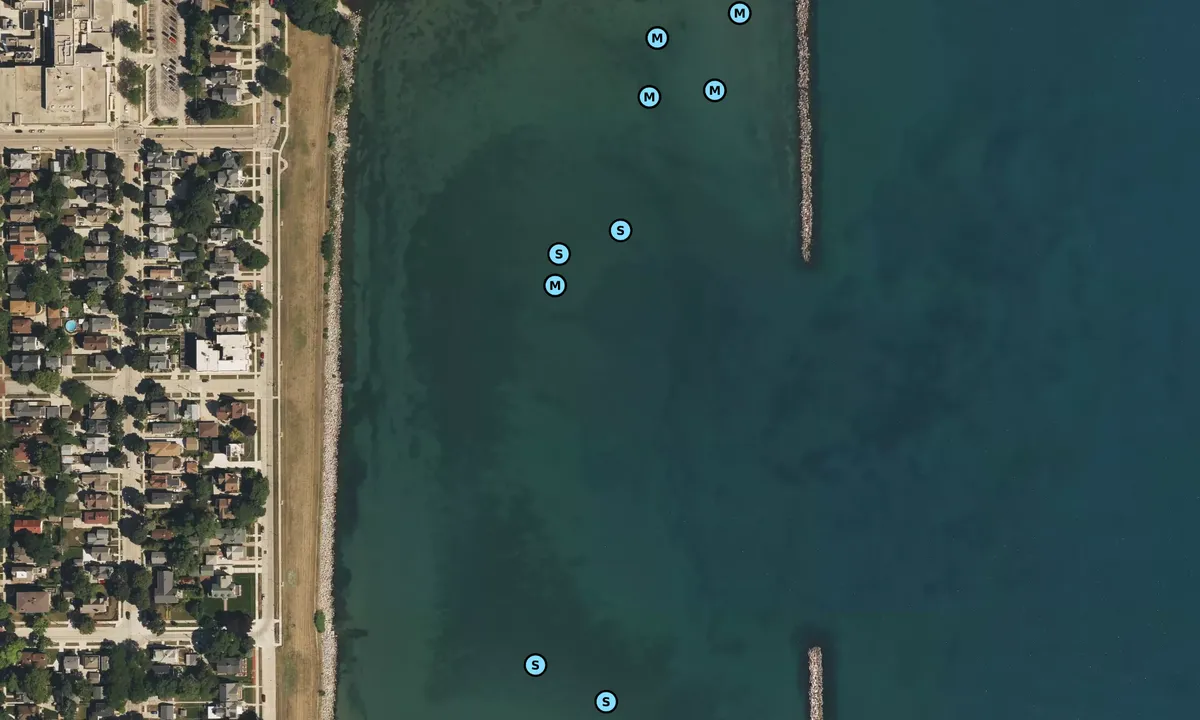Open the S marker at the map's bottom edge
The width and height of the screenshot is (1200, 720).
[606, 702]
